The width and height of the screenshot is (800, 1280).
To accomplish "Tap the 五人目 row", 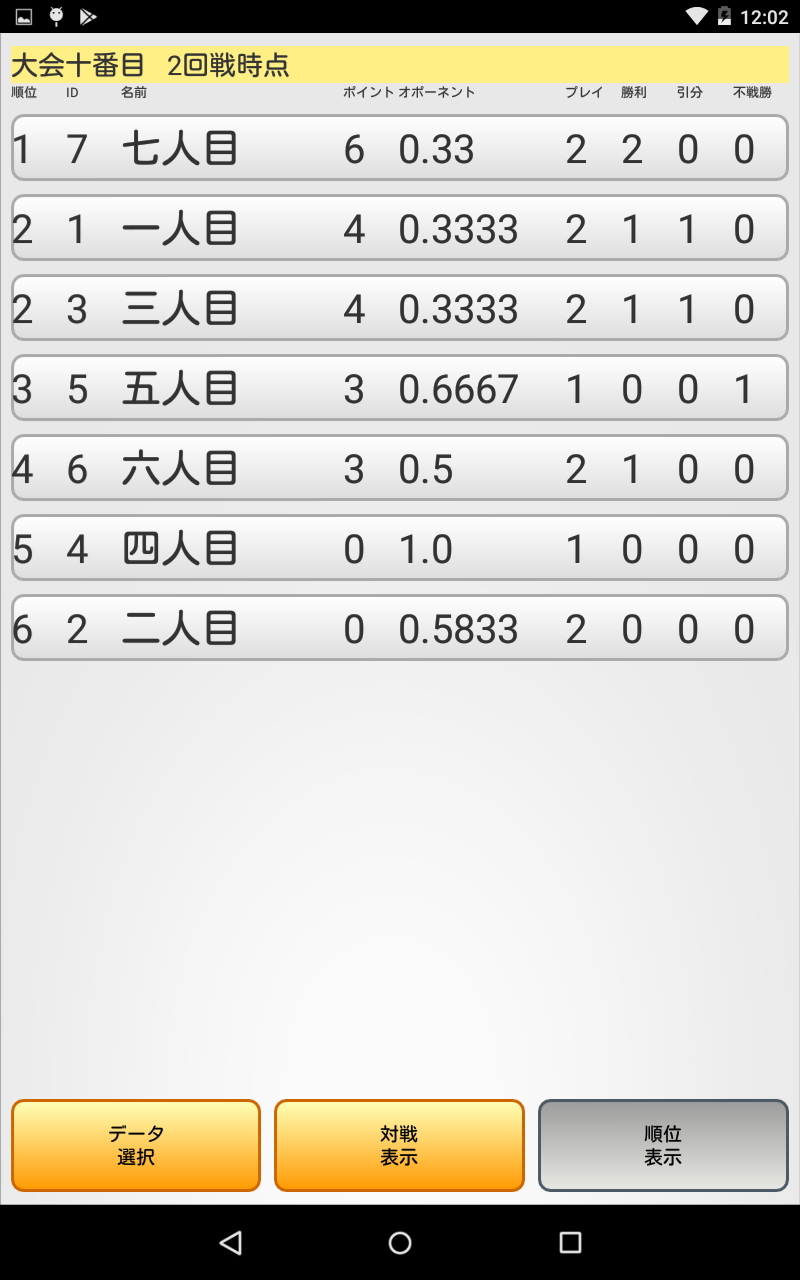I will (400, 388).
